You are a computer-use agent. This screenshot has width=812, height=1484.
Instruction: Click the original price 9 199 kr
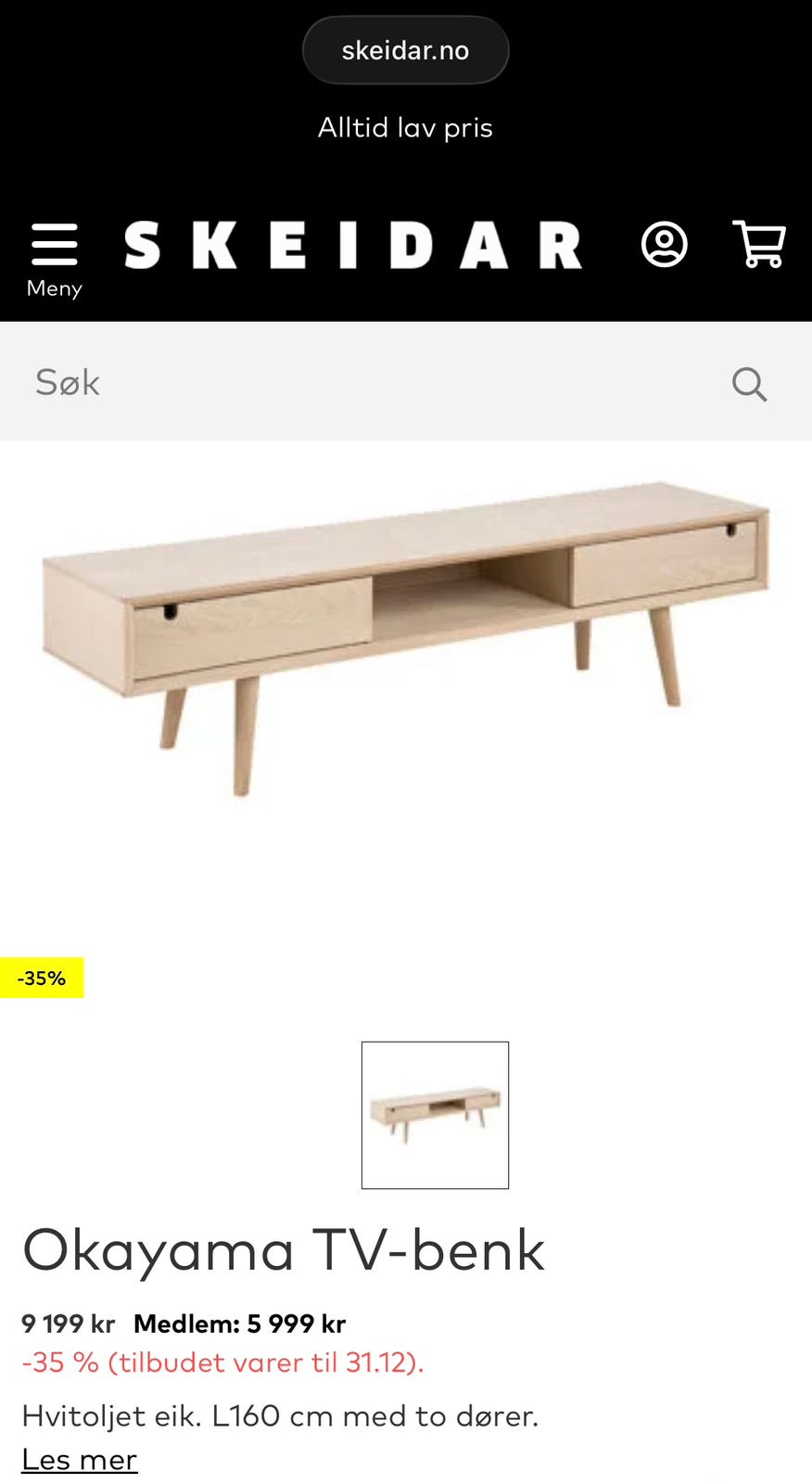click(67, 1323)
